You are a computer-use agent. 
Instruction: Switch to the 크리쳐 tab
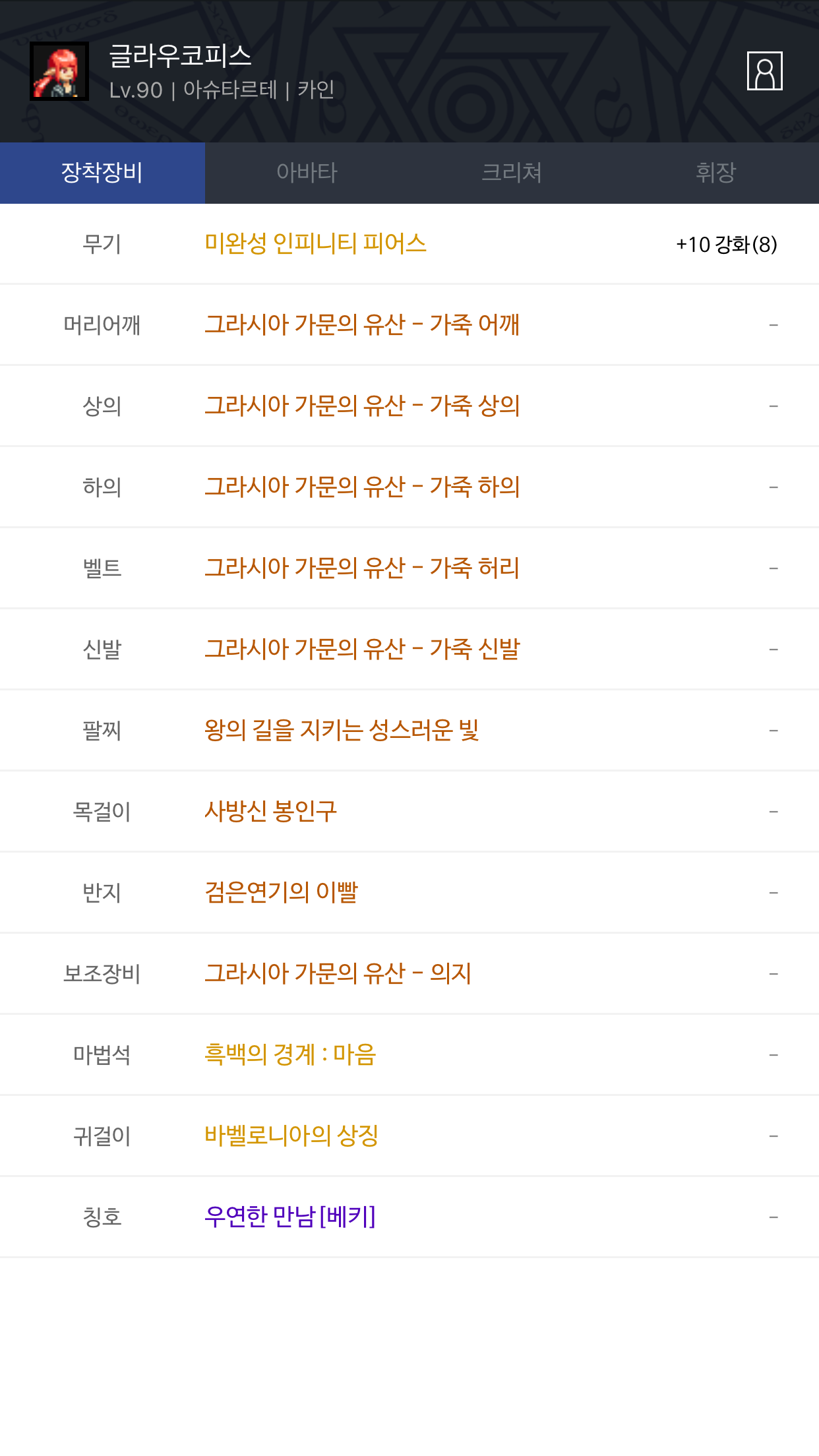click(512, 173)
